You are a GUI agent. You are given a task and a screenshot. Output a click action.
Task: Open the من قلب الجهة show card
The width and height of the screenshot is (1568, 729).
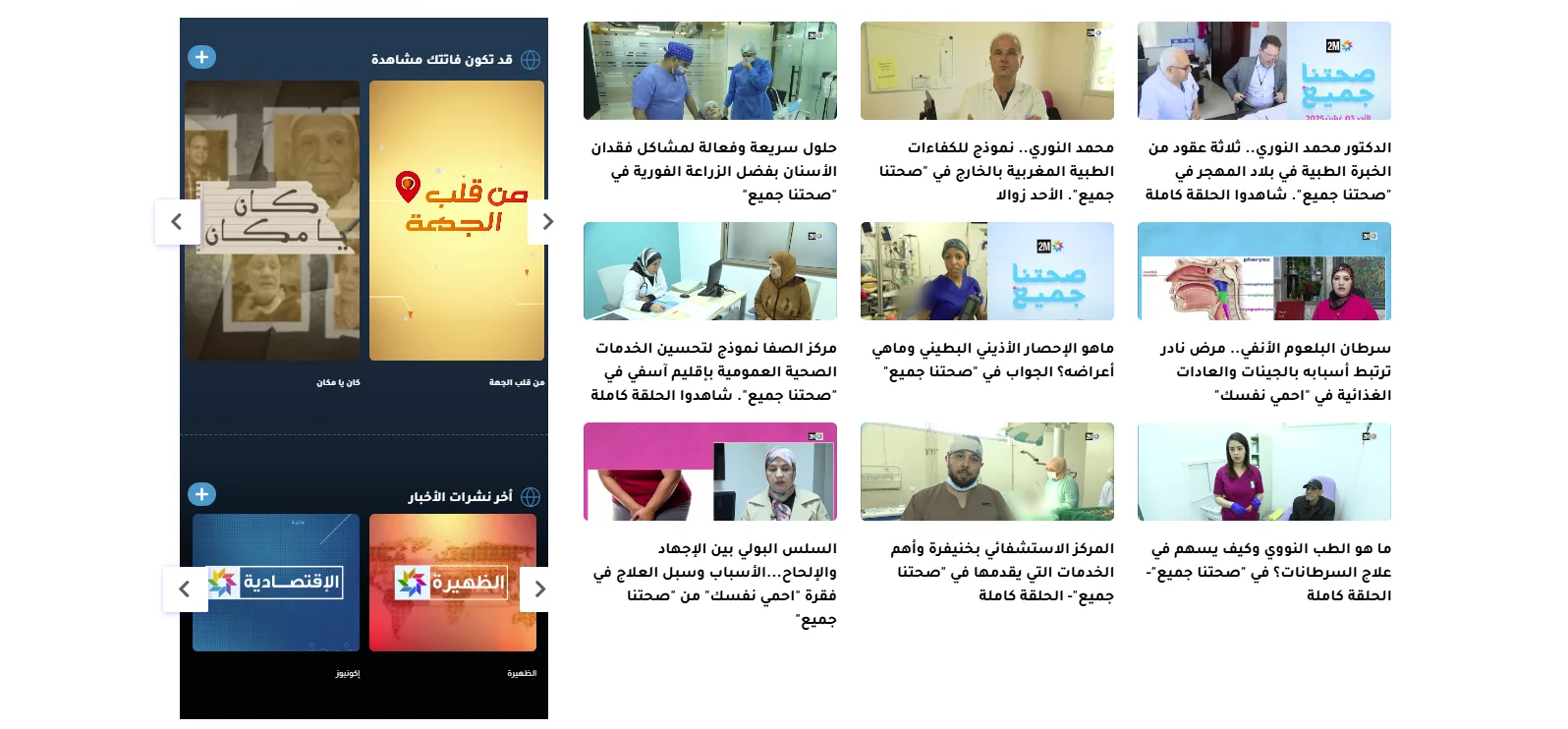click(457, 220)
